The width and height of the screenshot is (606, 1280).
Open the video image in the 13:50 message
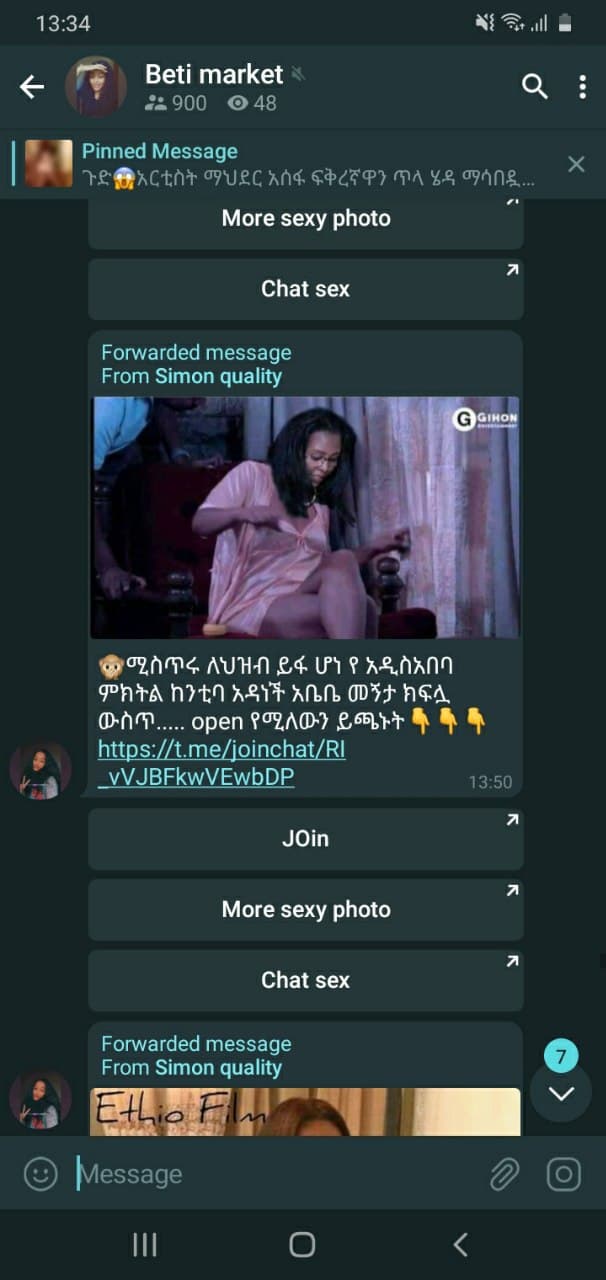(x=305, y=517)
